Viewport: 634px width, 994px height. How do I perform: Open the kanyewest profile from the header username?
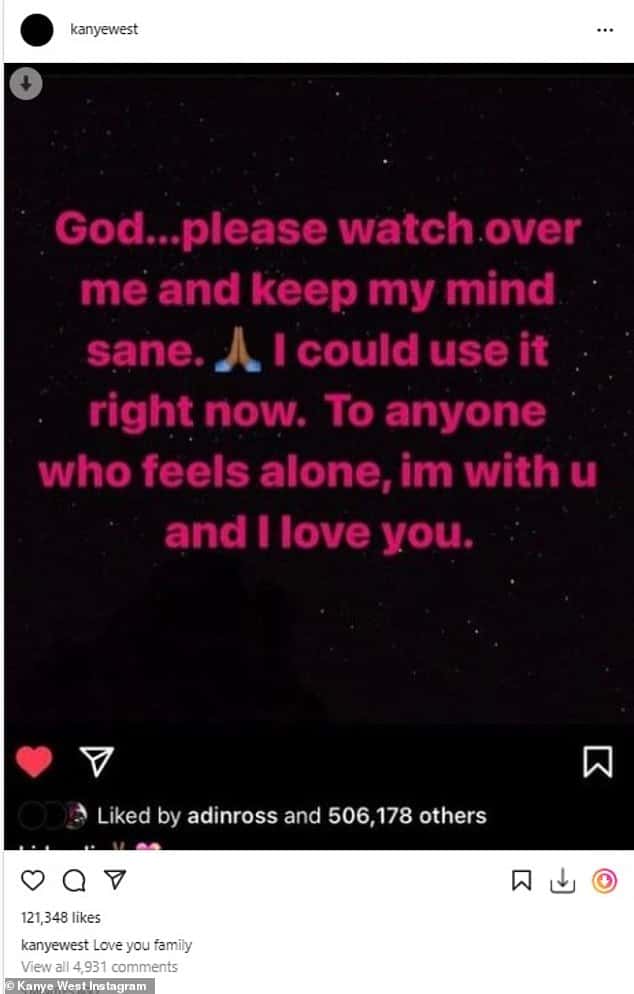click(105, 30)
